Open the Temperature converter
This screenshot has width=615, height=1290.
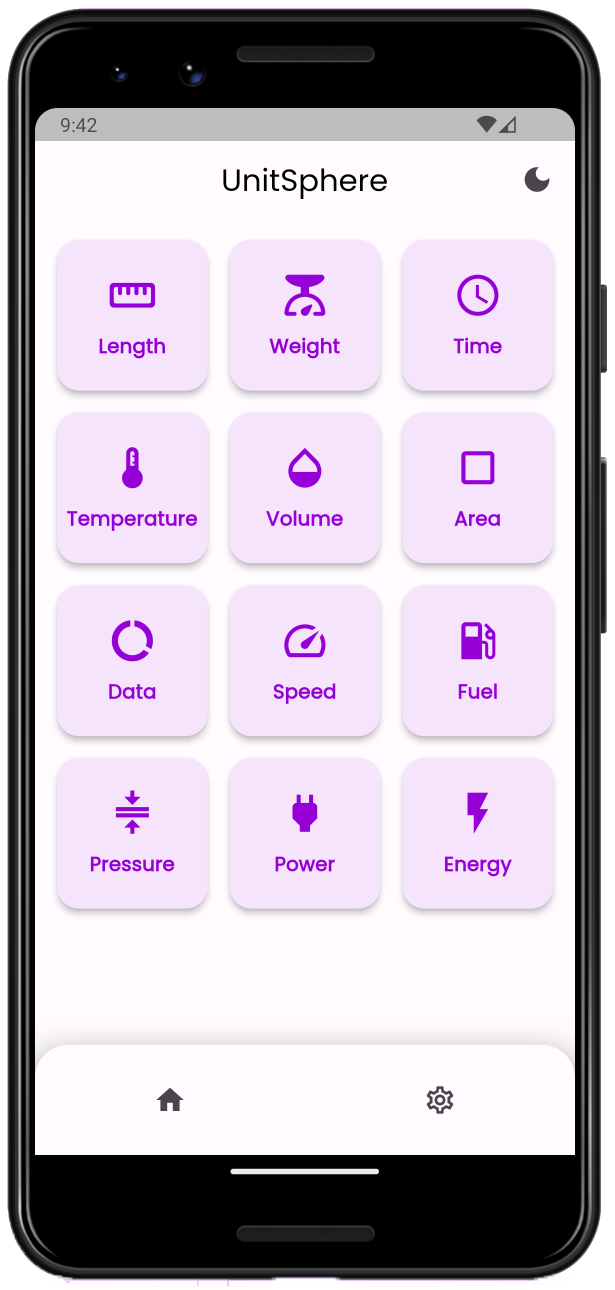132,488
